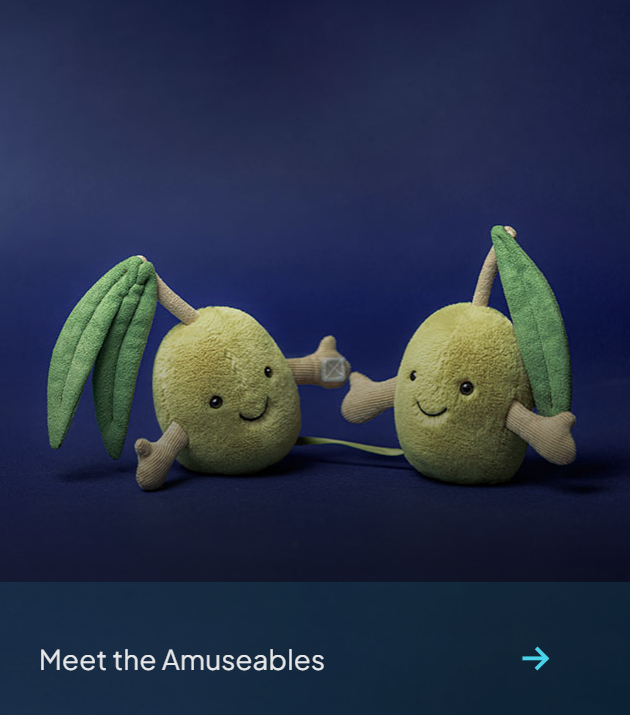This screenshot has height=715, width=630.
Task: Open the olive plush toys picture tile
Action: click(314, 290)
